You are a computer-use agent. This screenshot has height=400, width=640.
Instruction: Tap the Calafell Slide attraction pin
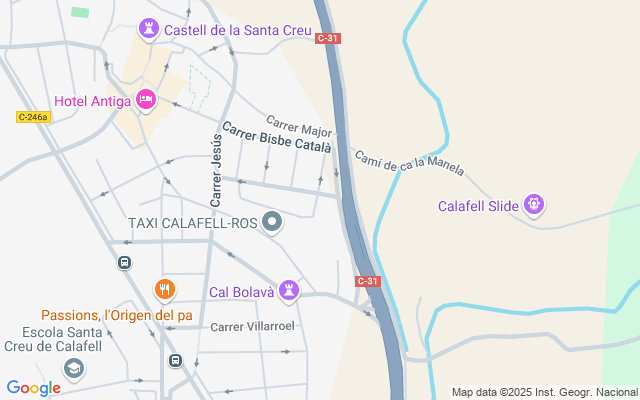tap(535, 206)
